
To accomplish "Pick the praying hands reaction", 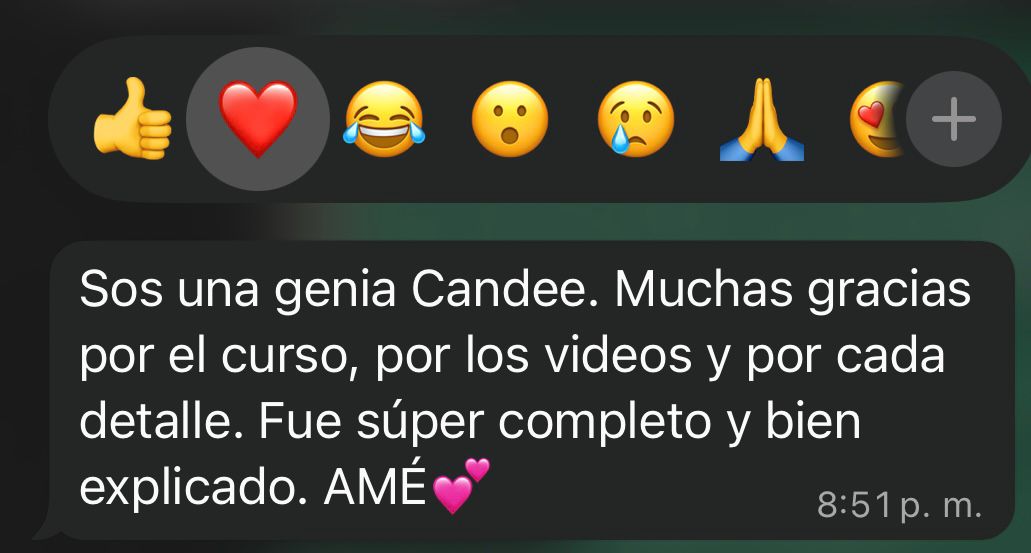I will [x=762, y=122].
